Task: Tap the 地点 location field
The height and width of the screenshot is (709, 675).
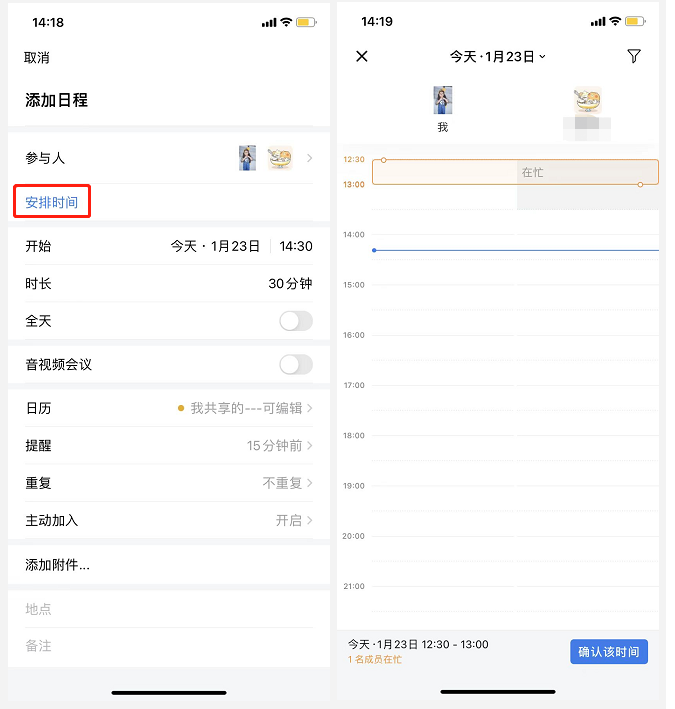Action: point(168,609)
